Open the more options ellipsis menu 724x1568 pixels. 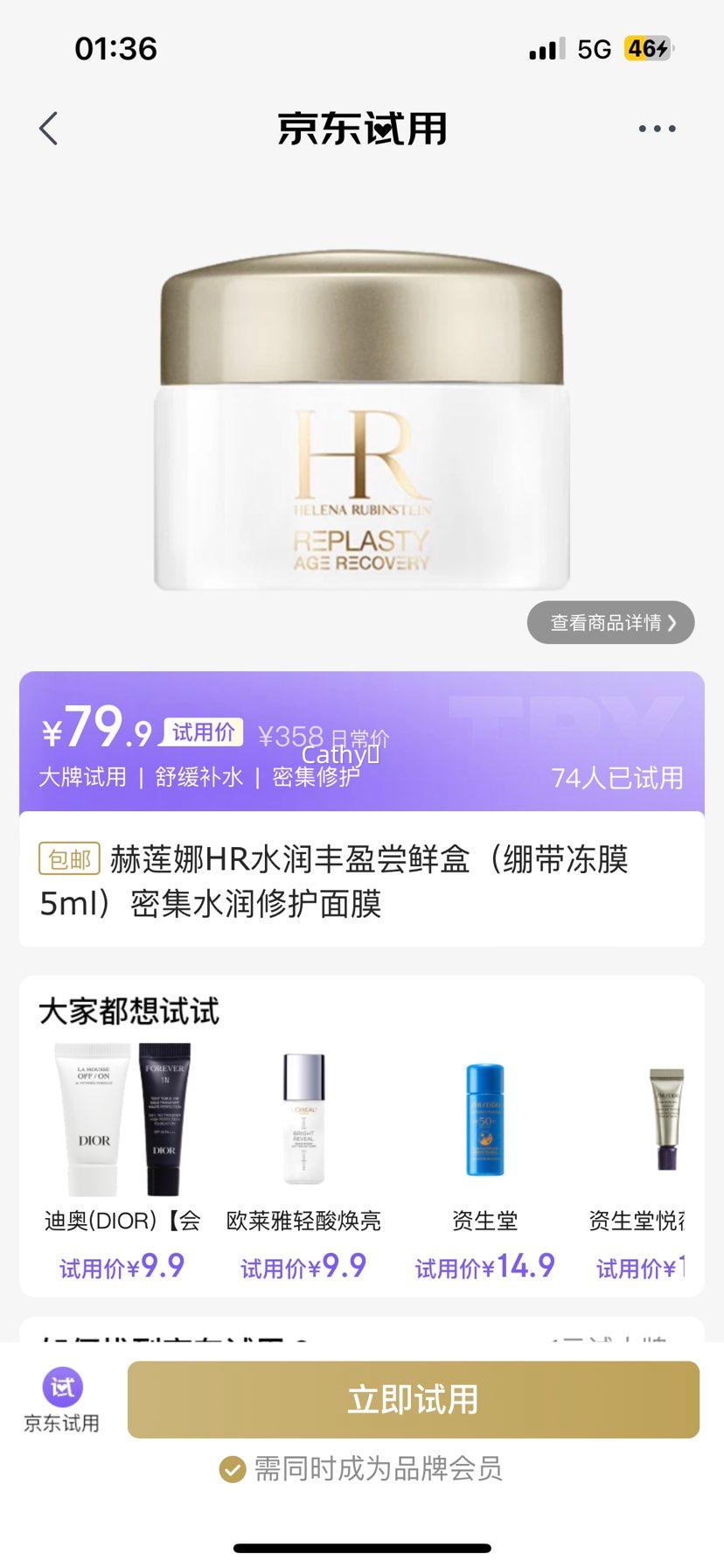click(x=657, y=128)
